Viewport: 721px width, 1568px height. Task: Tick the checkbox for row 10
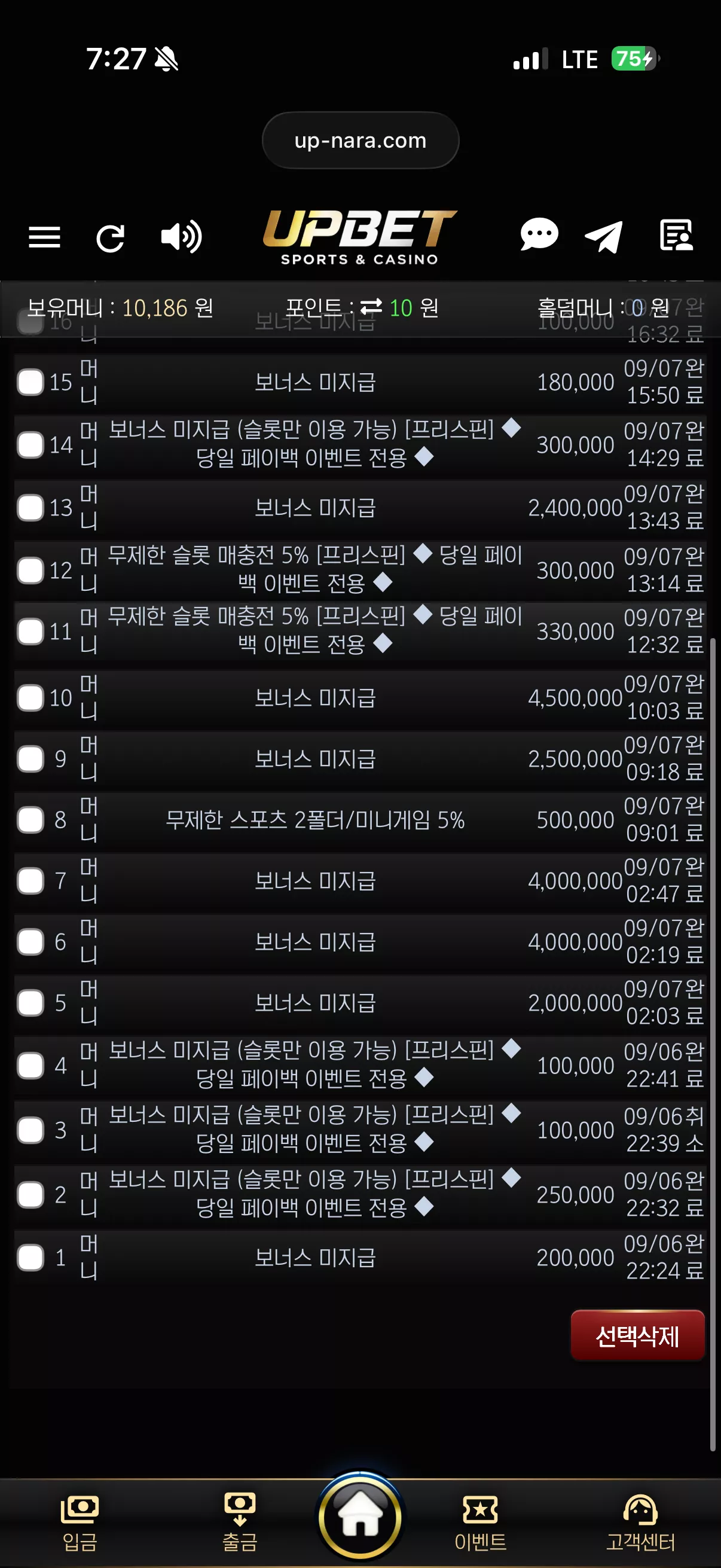pos(30,697)
